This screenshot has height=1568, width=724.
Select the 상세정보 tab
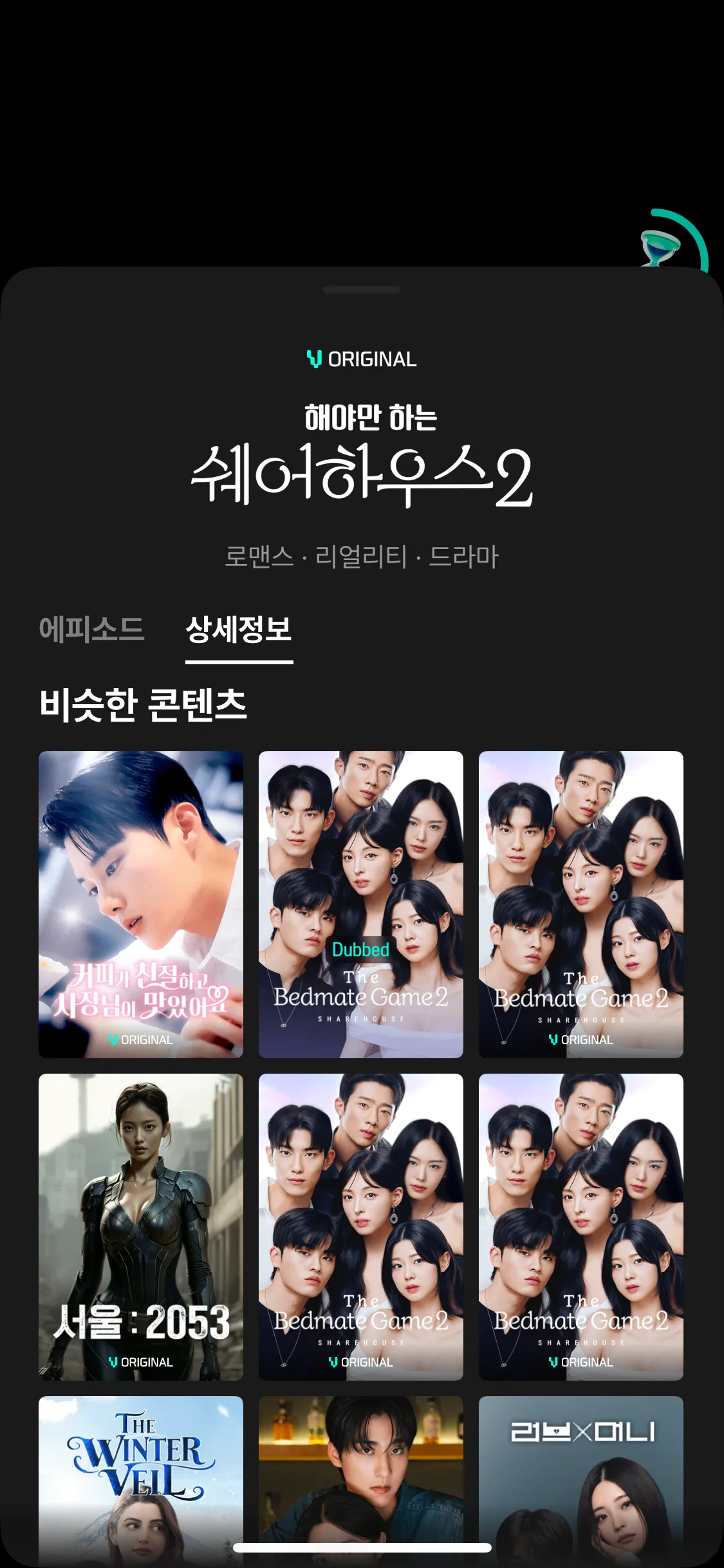239,629
